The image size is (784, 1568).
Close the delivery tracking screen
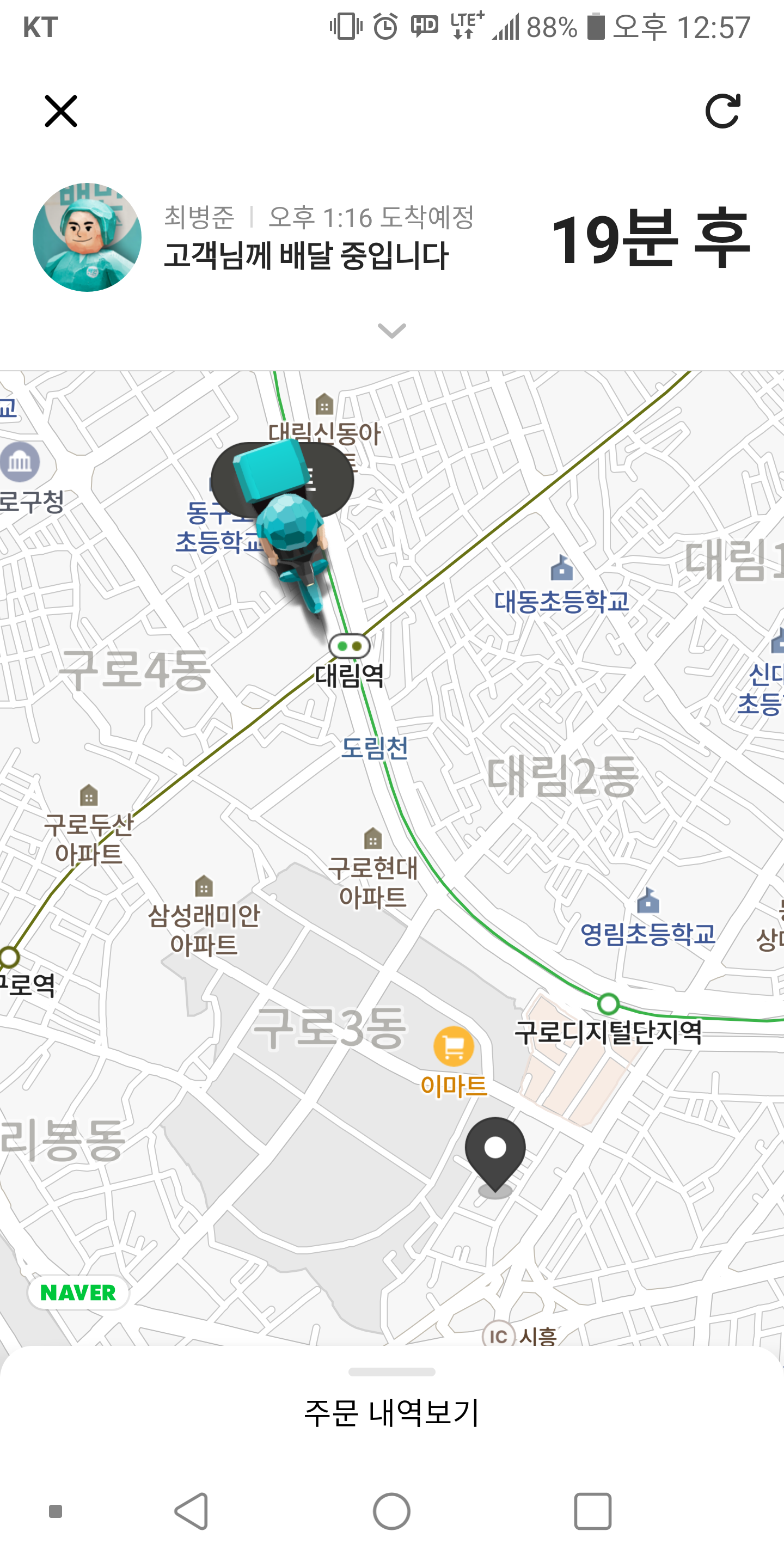coord(61,111)
